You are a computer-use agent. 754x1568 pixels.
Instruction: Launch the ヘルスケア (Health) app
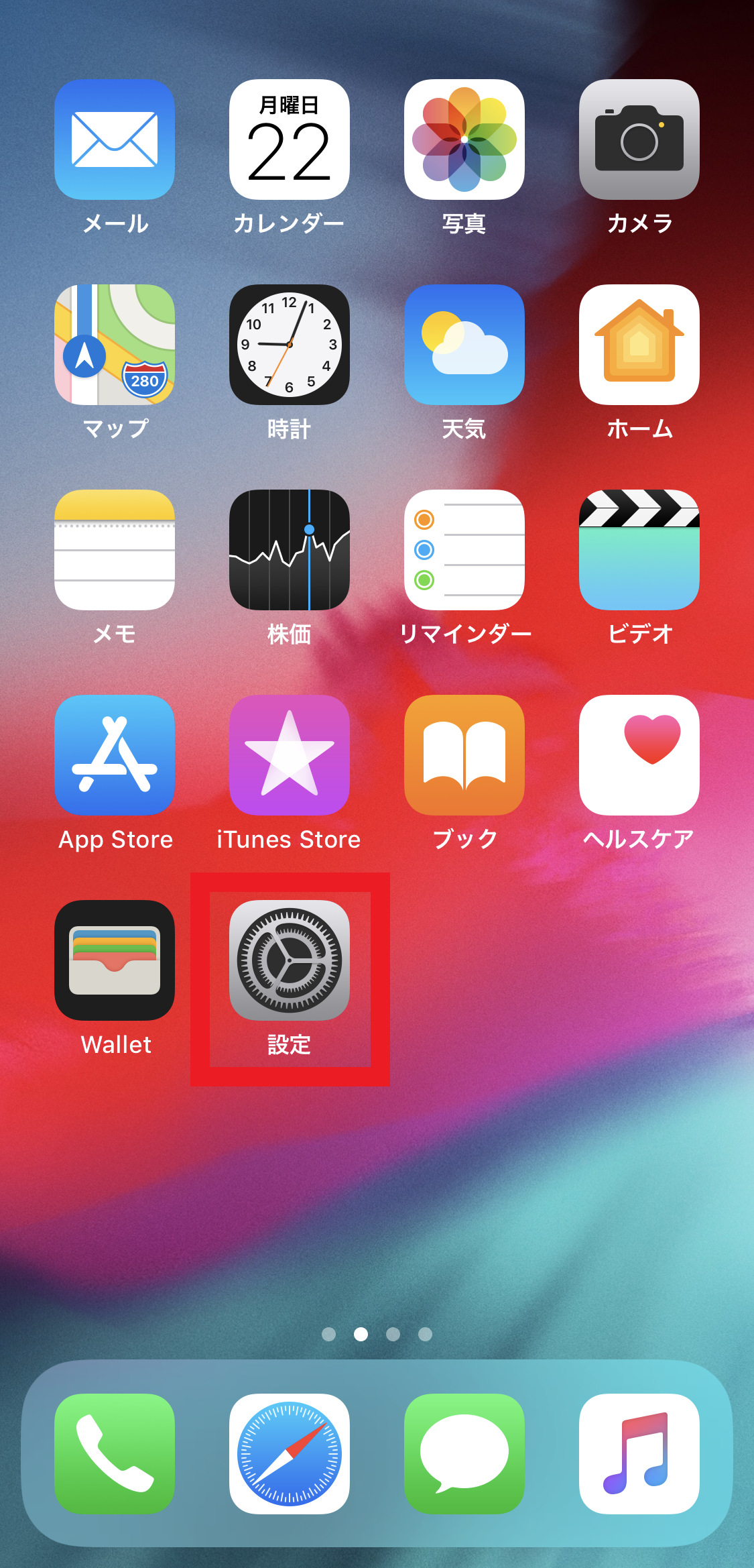point(639,755)
